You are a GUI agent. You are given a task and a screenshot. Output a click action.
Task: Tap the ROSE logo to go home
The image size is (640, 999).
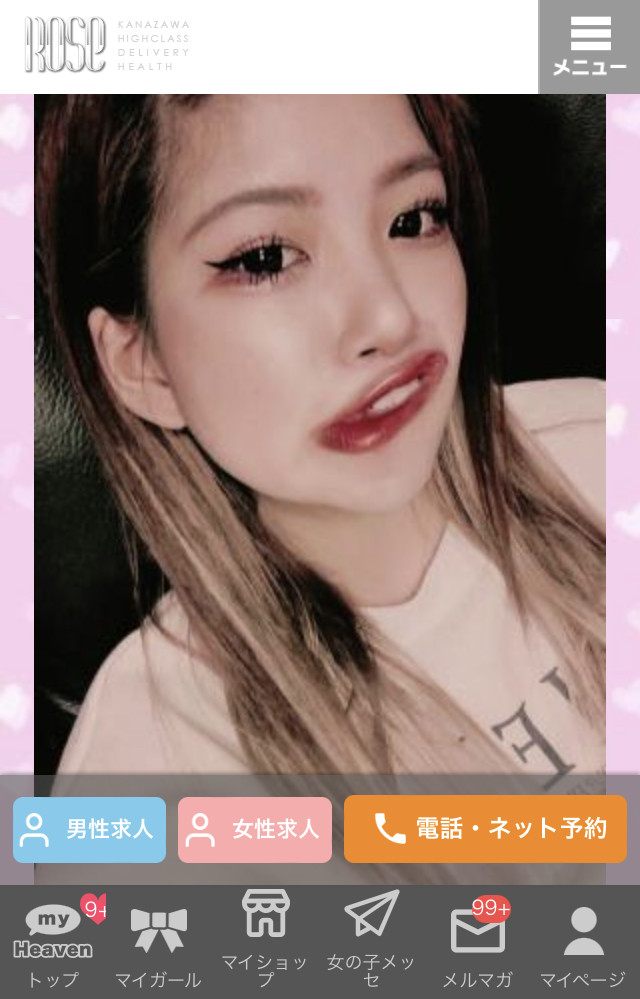pyautogui.click(x=107, y=45)
